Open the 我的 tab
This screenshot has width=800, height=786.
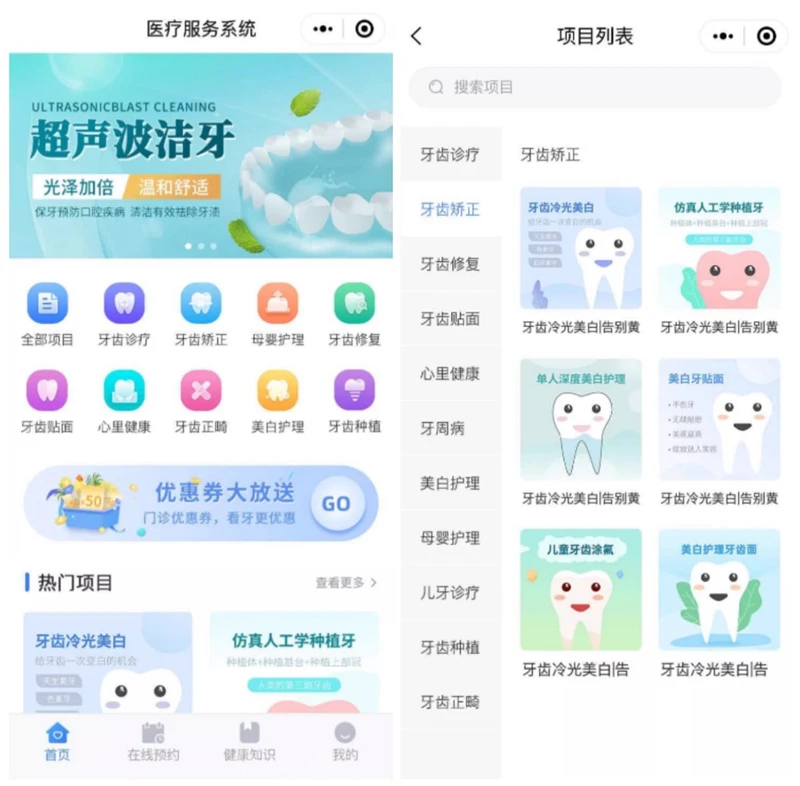tap(345, 742)
